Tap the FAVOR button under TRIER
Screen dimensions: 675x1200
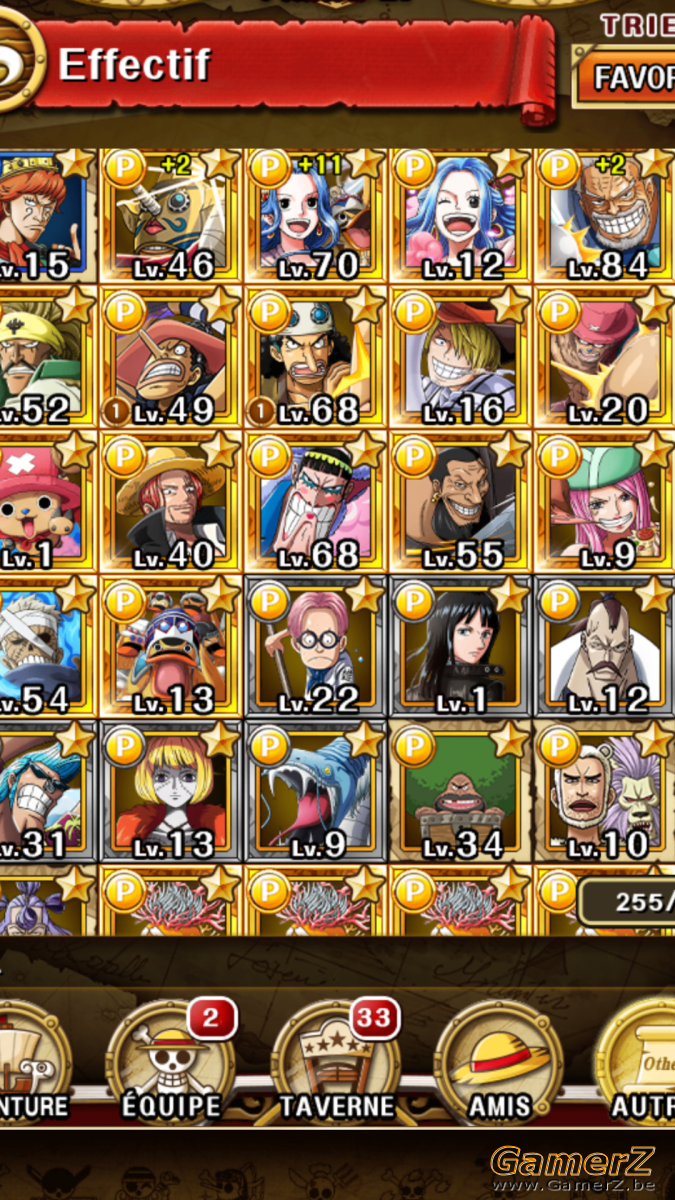coord(624,76)
